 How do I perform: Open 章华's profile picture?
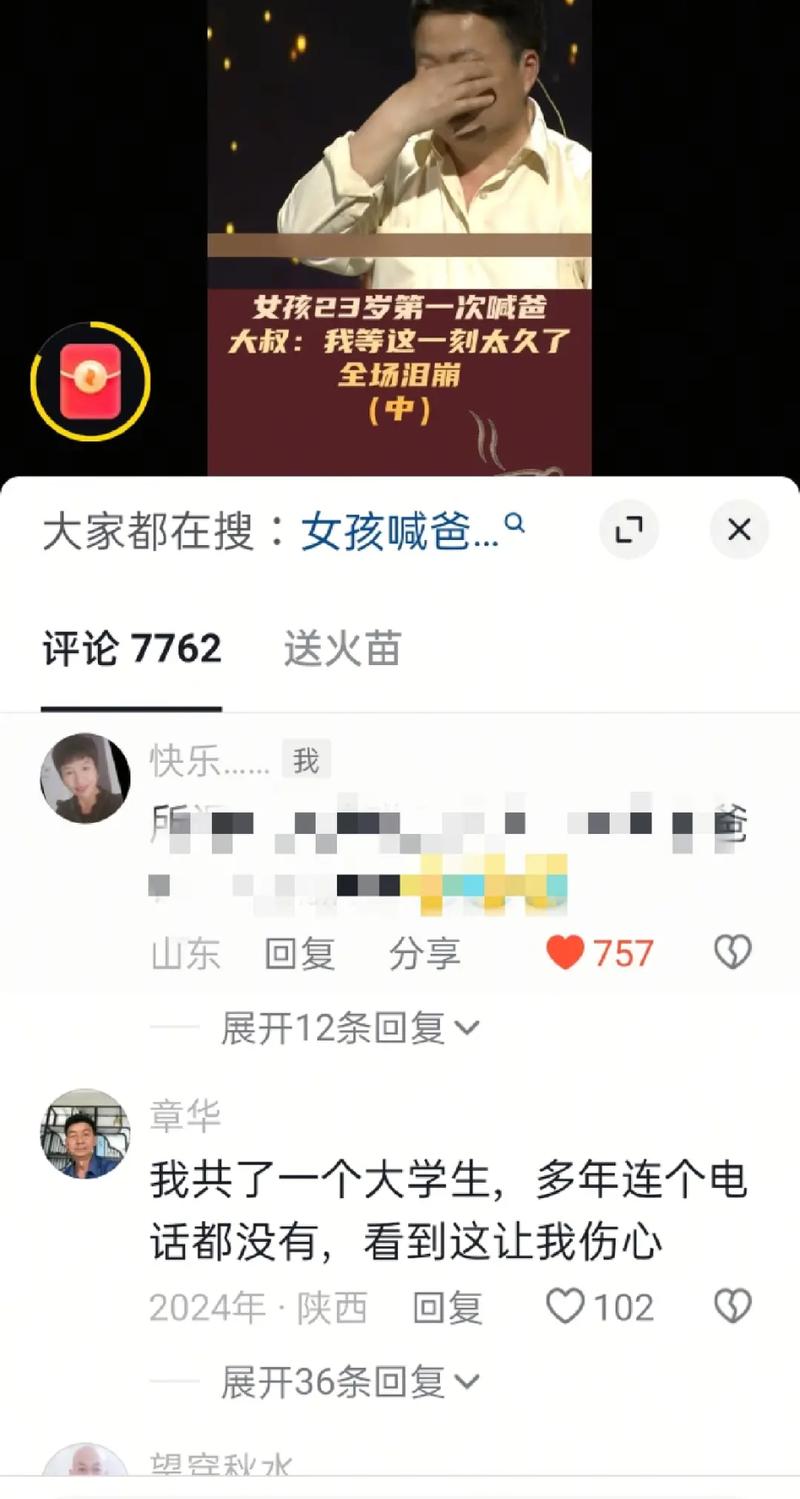coord(85,1133)
